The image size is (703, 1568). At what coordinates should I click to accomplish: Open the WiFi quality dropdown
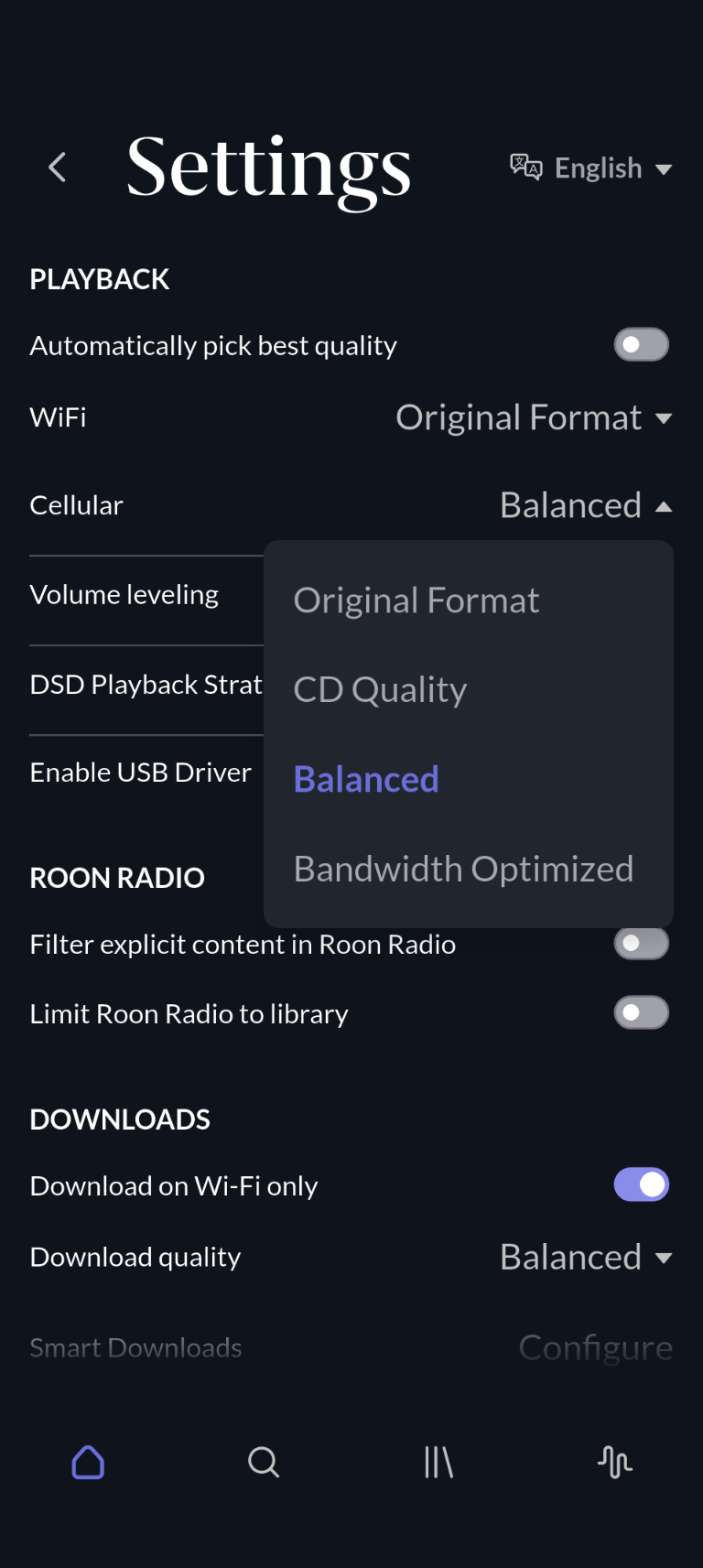pos(534,418)
